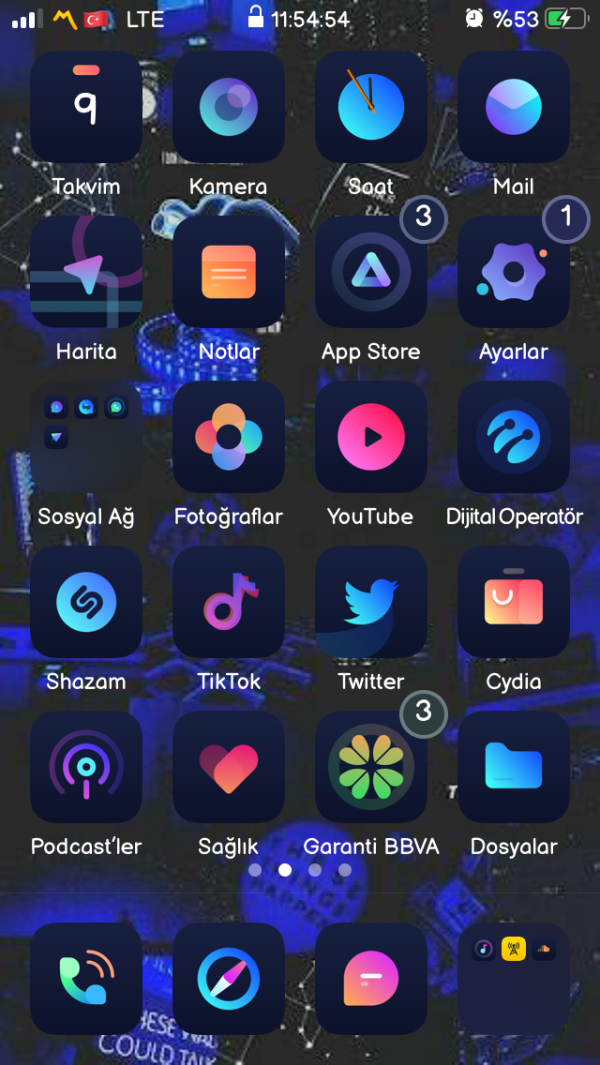Open Dijital Operatör app
The image size is (600, 1065).
pos(513,437)
